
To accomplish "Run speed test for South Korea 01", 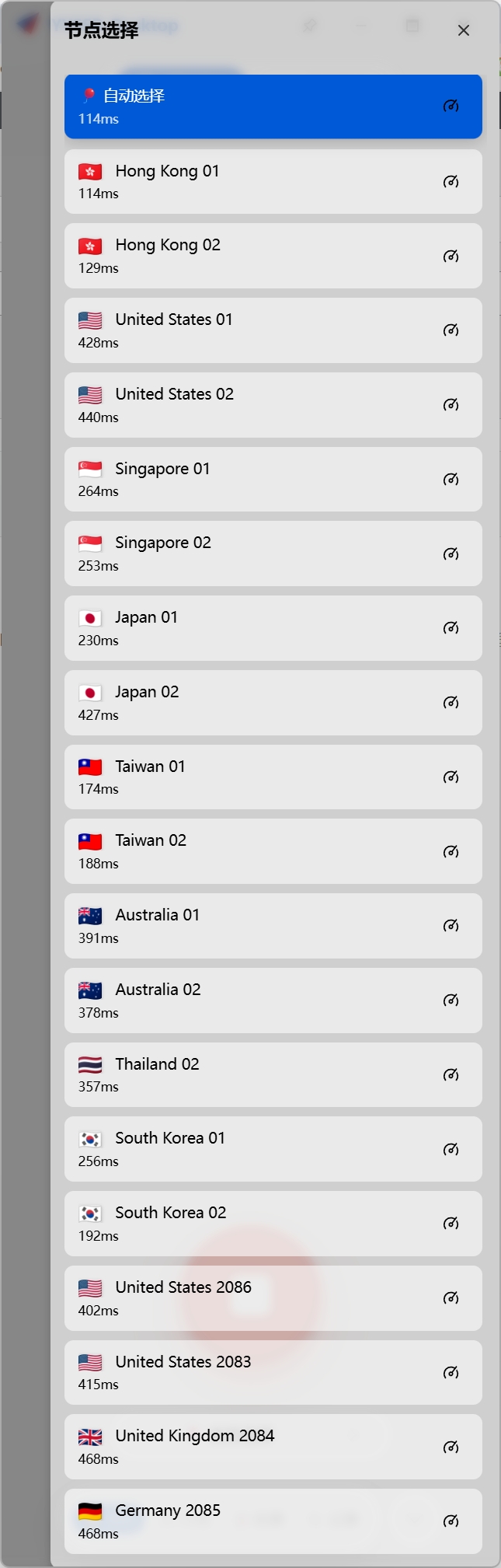I will (451, 1149).
